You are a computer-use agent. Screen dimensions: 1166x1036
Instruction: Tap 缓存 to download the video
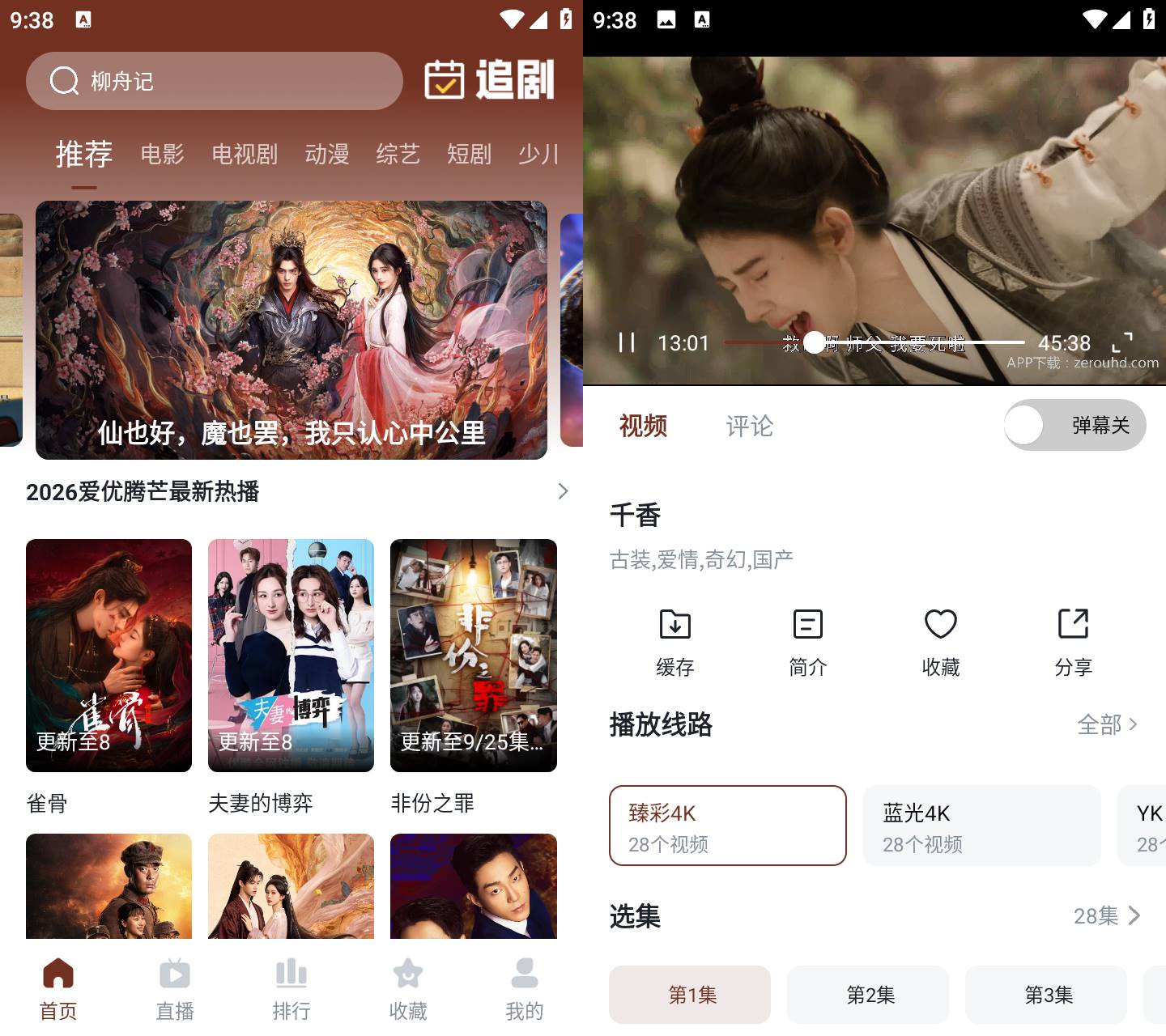pos(675,643)
